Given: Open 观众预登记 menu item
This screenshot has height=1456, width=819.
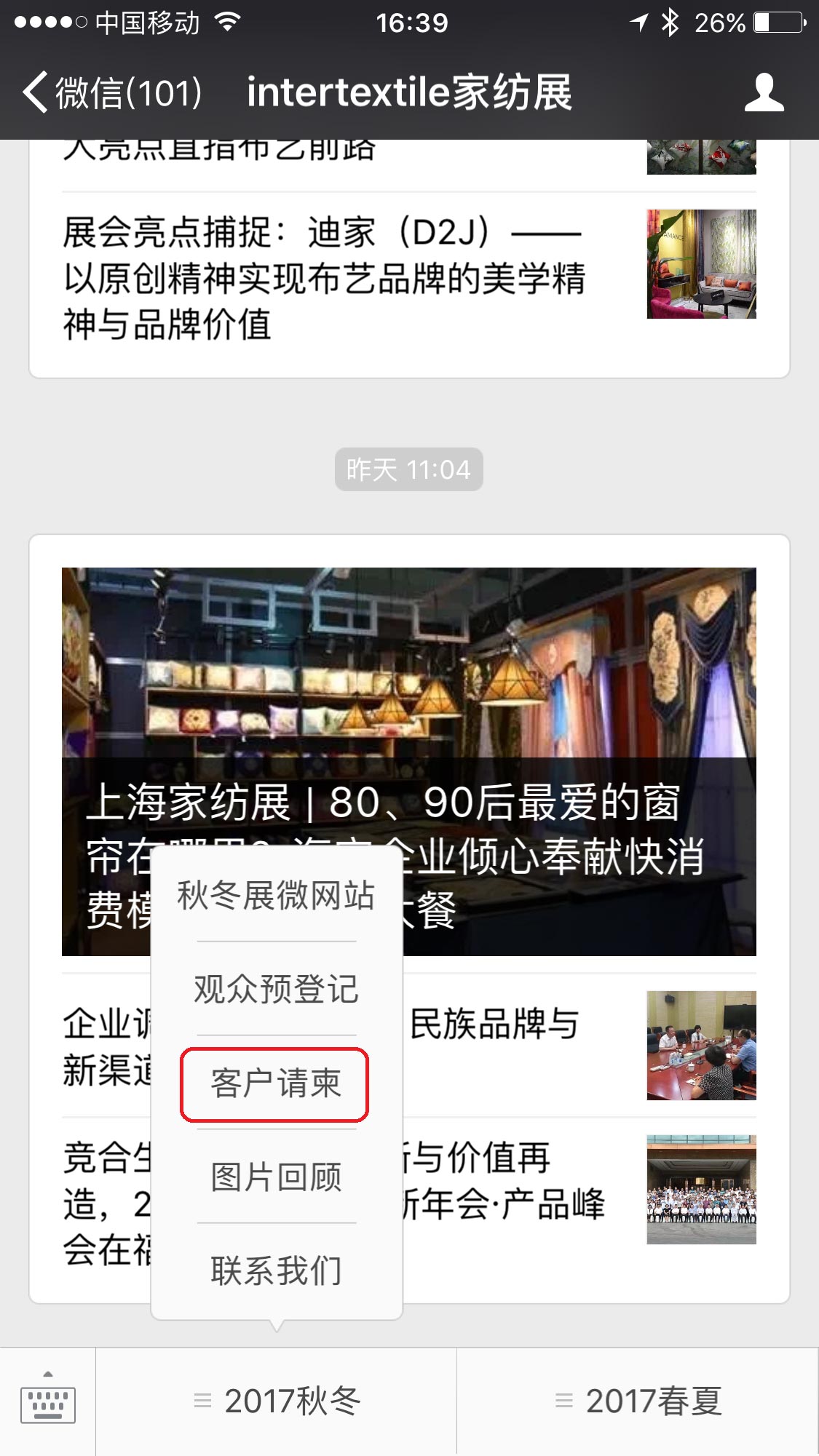Looking at the screenshot, I should coord(276,990).
